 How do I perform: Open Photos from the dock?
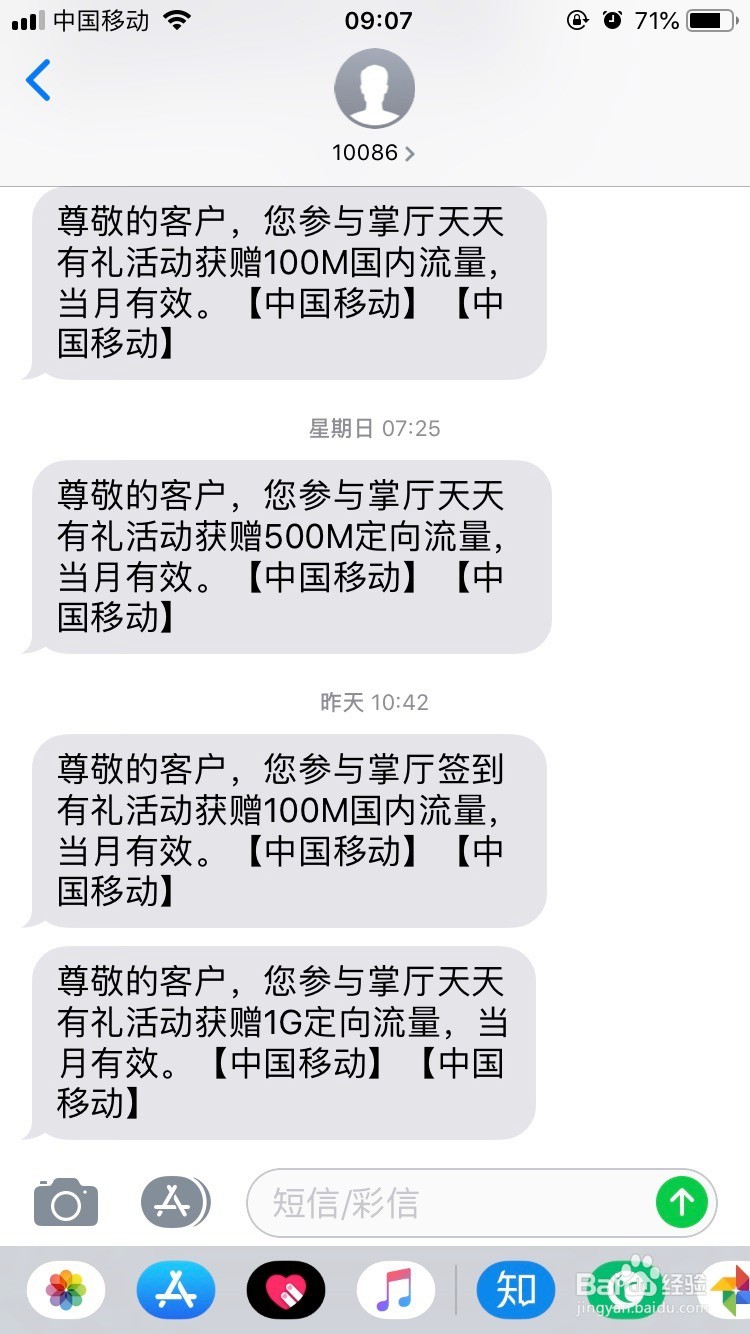(65, 1290)
